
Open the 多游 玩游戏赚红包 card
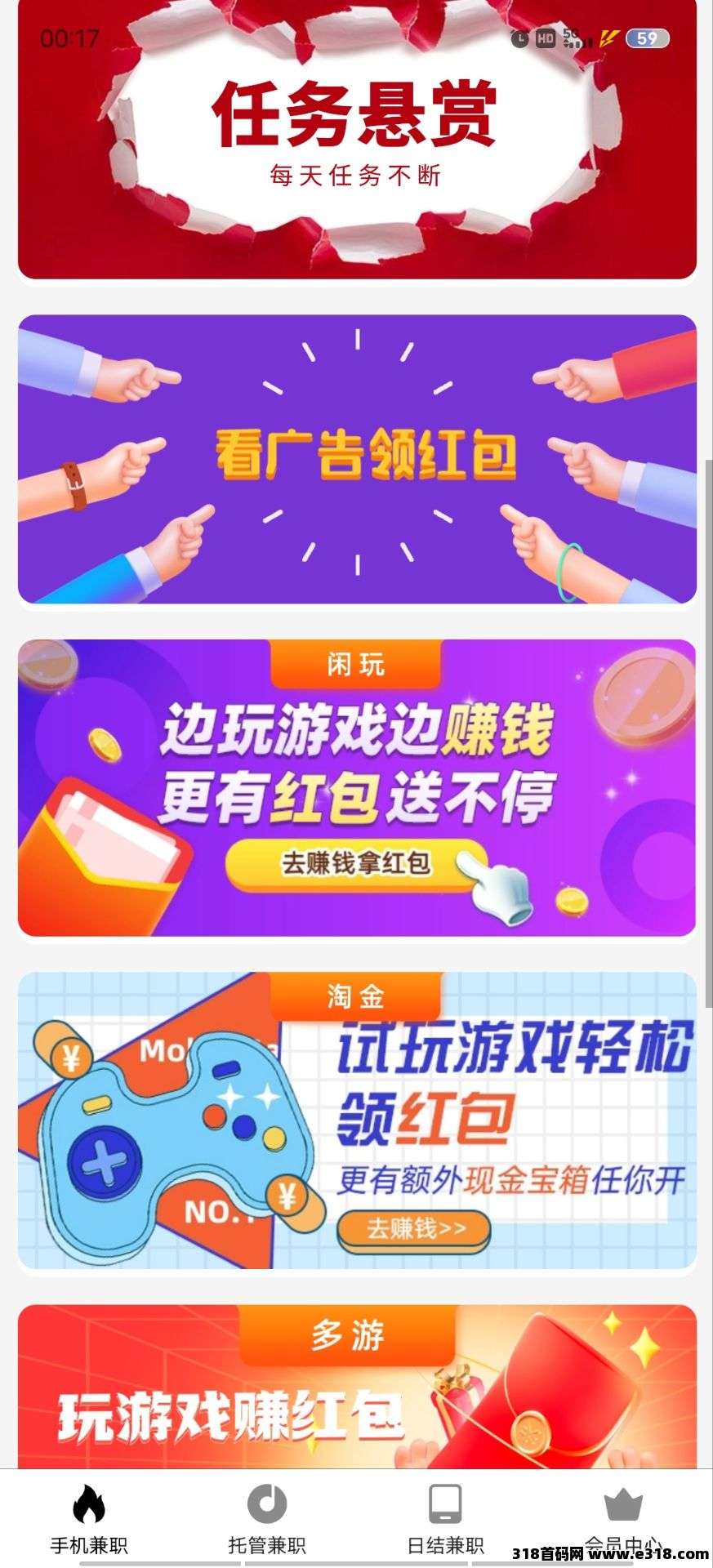pyautogui.click(x=356, y=1388)
